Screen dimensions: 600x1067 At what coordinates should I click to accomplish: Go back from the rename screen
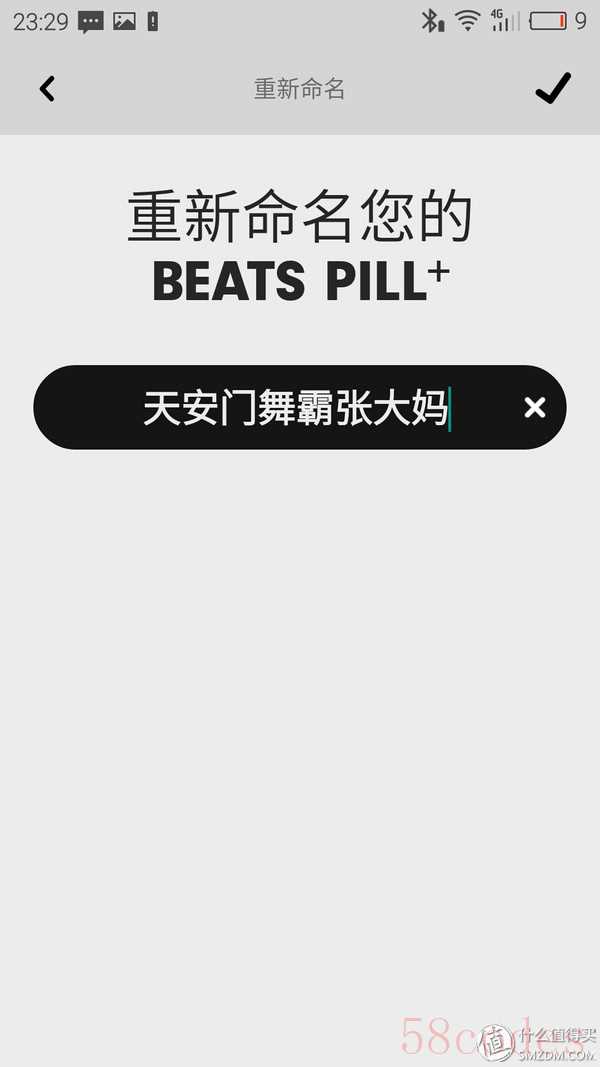pos(47,89)
